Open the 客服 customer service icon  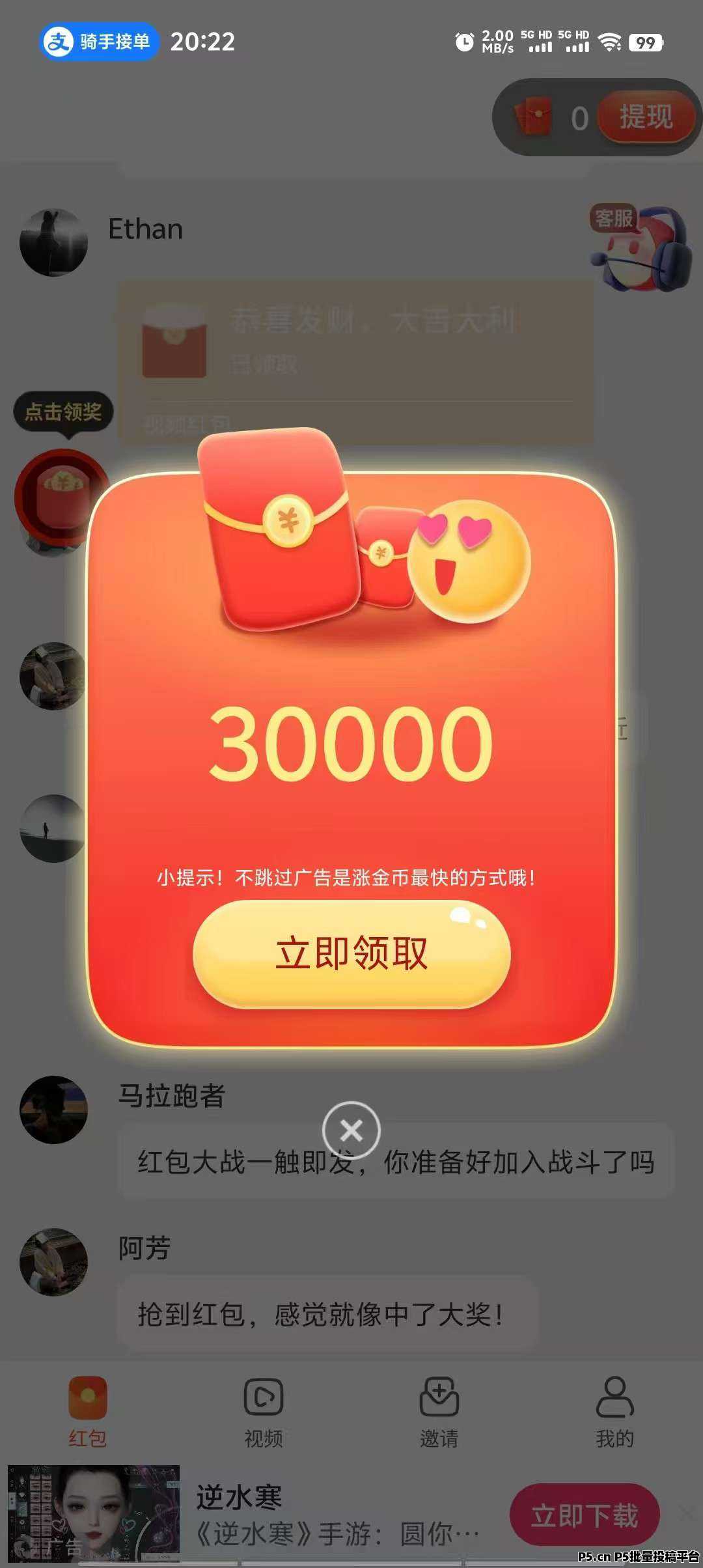pyautogui.click(x=641, y=249)
